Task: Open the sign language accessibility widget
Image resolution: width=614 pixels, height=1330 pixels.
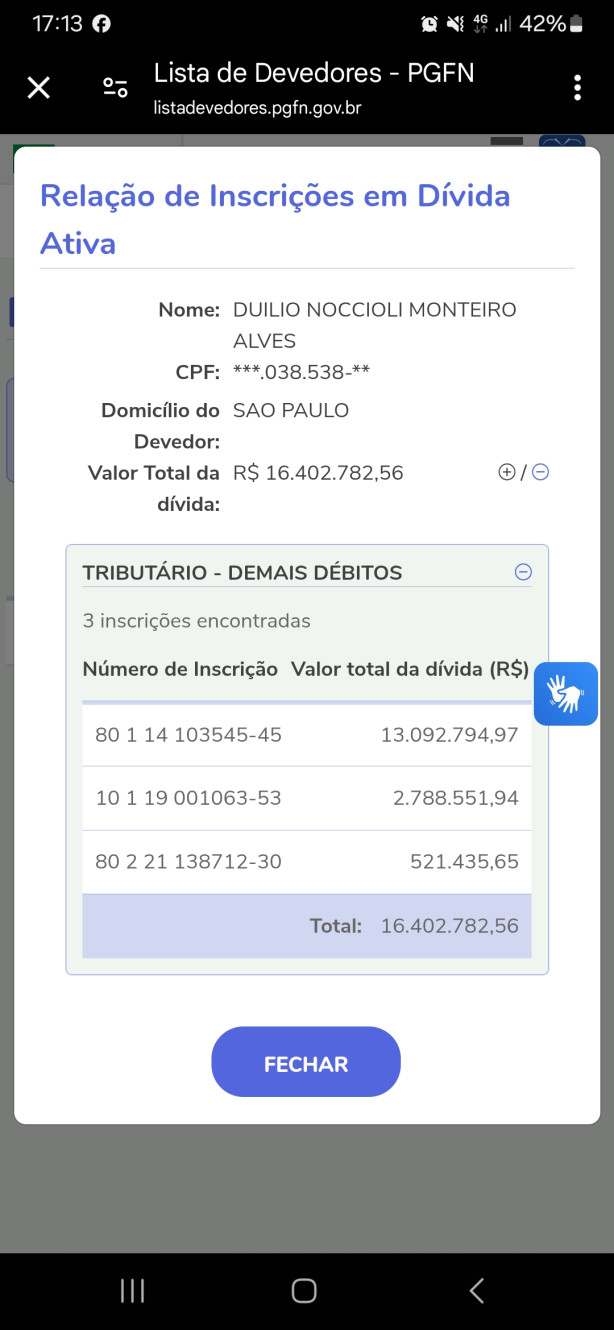Action: [566, 693]
